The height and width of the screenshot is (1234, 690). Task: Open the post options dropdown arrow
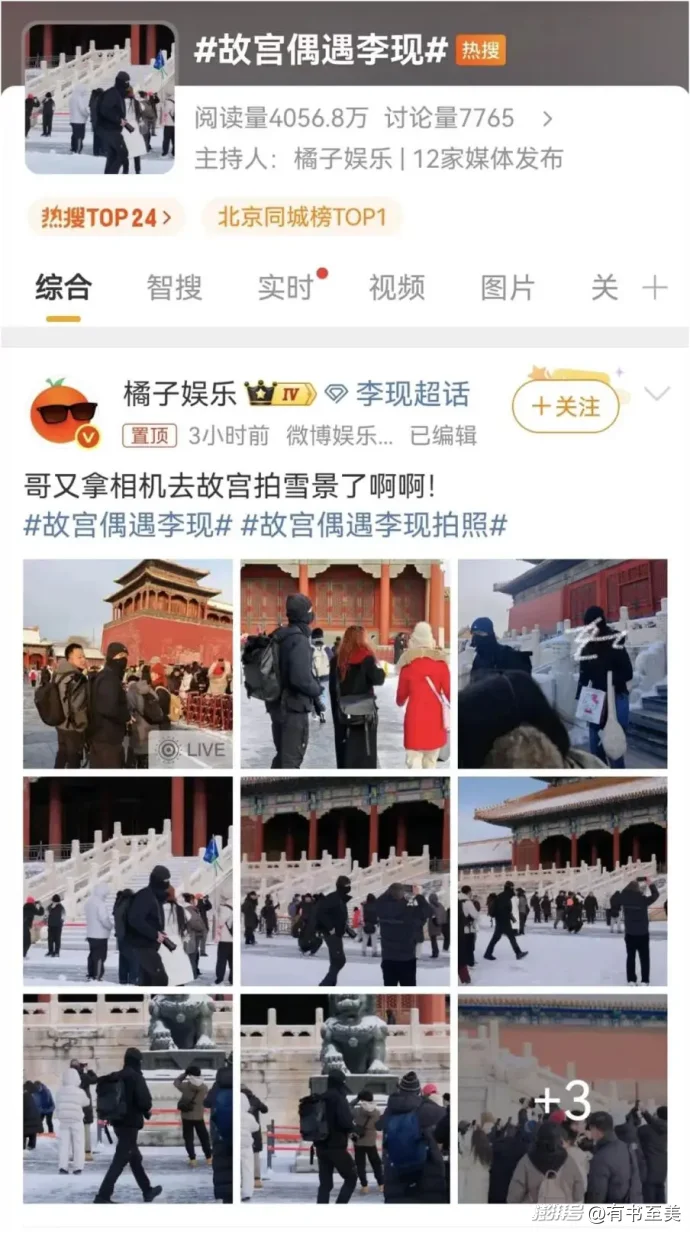tap(657, 394)
